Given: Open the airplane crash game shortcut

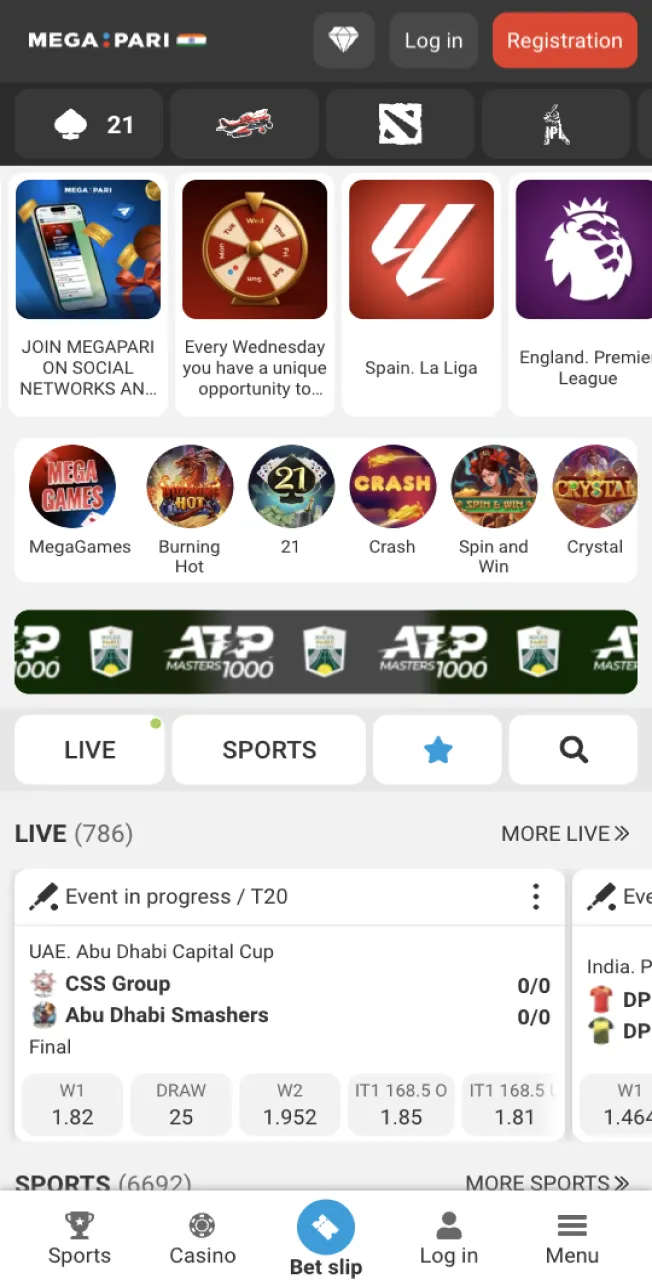Looking at the screenshot, I should coord(245,125).
